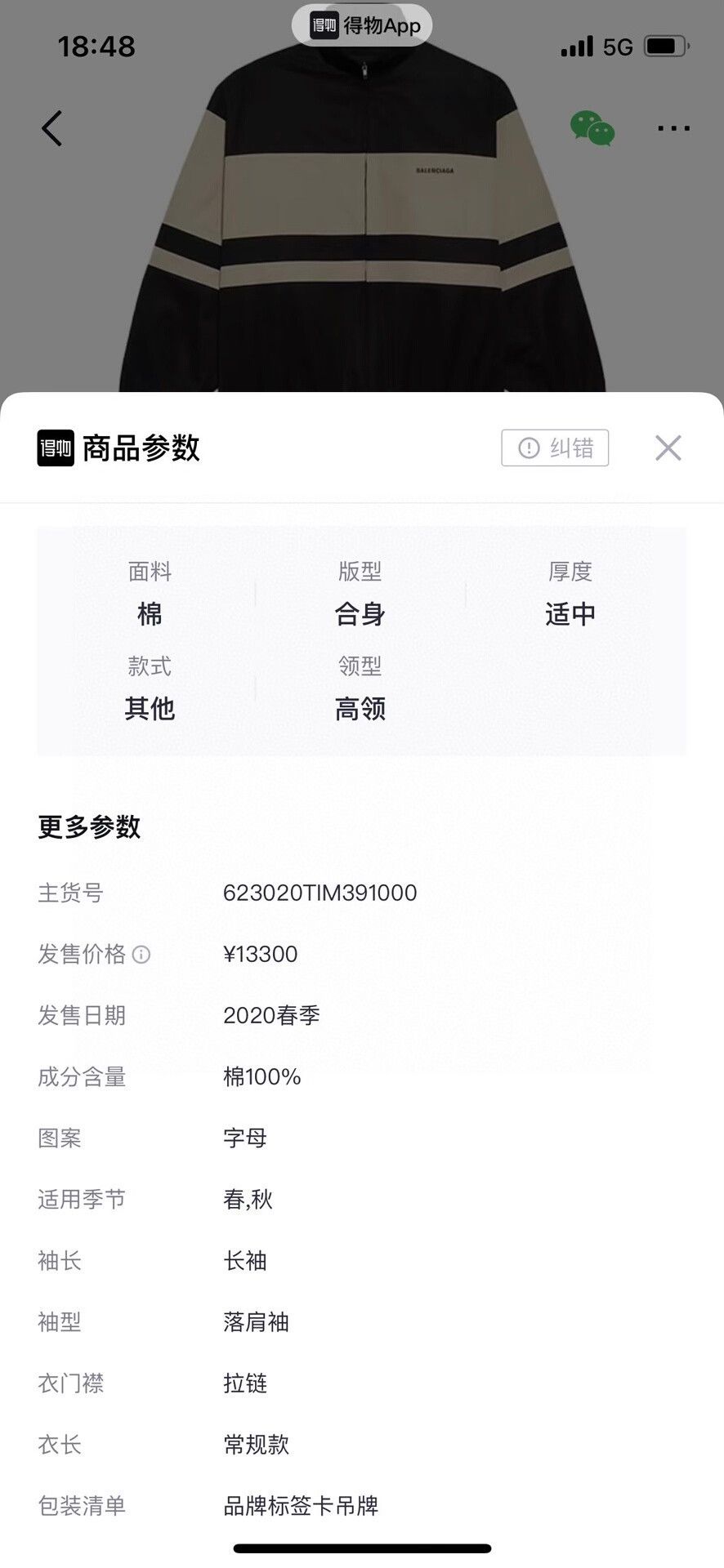Open the three-dot overflow menu

(x=673, y=128)
